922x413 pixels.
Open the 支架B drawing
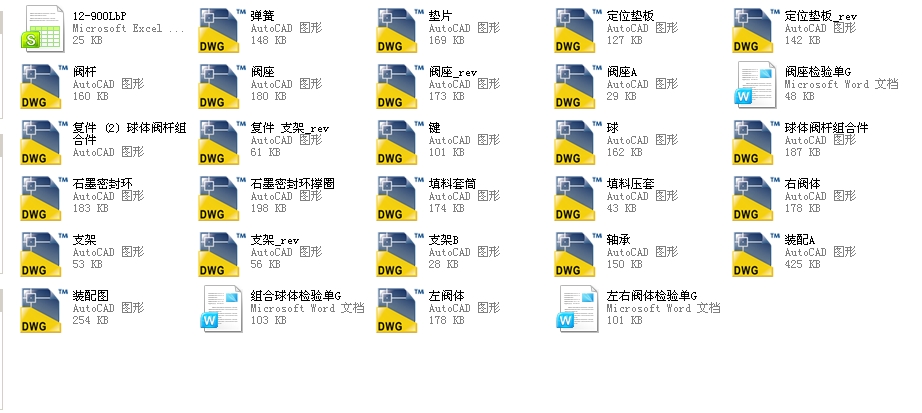click(x=398, y=253)
